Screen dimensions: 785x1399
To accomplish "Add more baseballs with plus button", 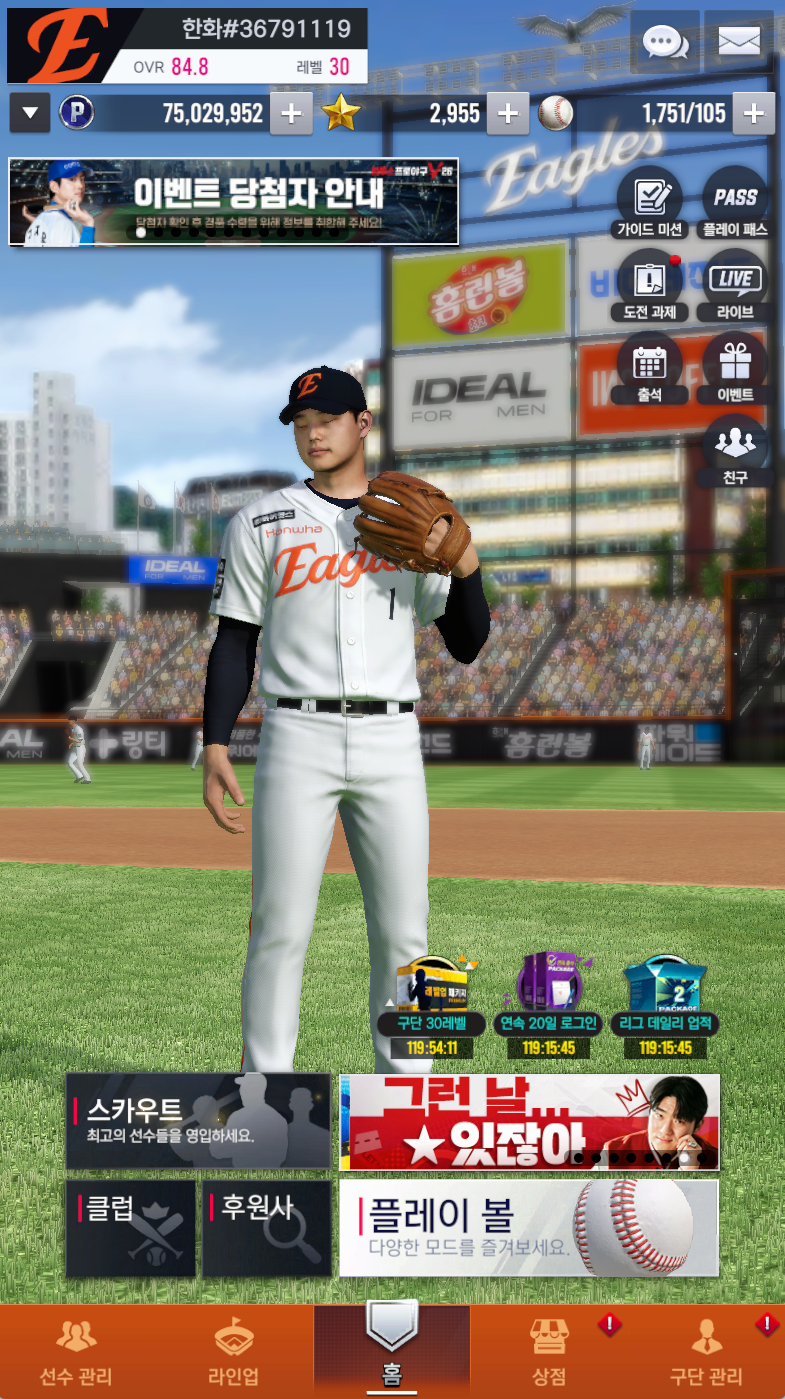I will tap(754, 113).
